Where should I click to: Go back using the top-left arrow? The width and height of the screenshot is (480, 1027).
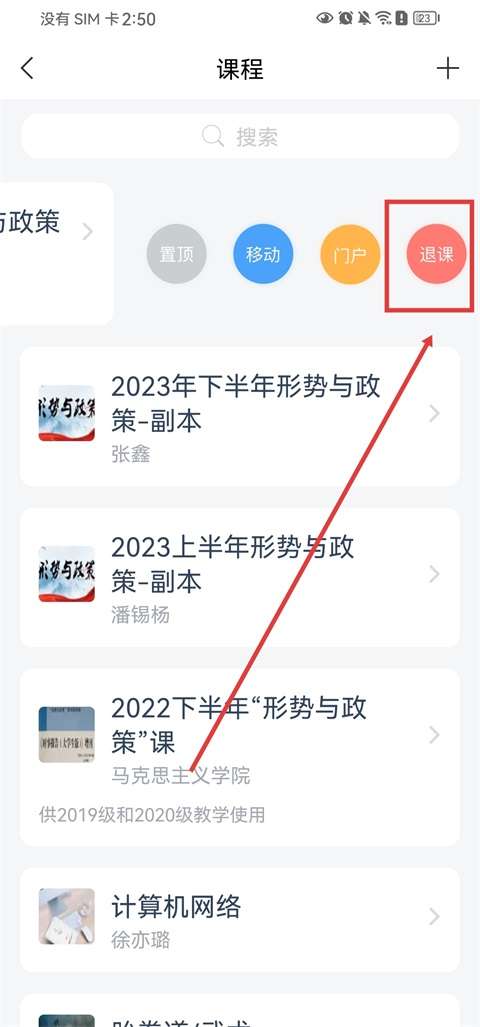coord(27,68)
